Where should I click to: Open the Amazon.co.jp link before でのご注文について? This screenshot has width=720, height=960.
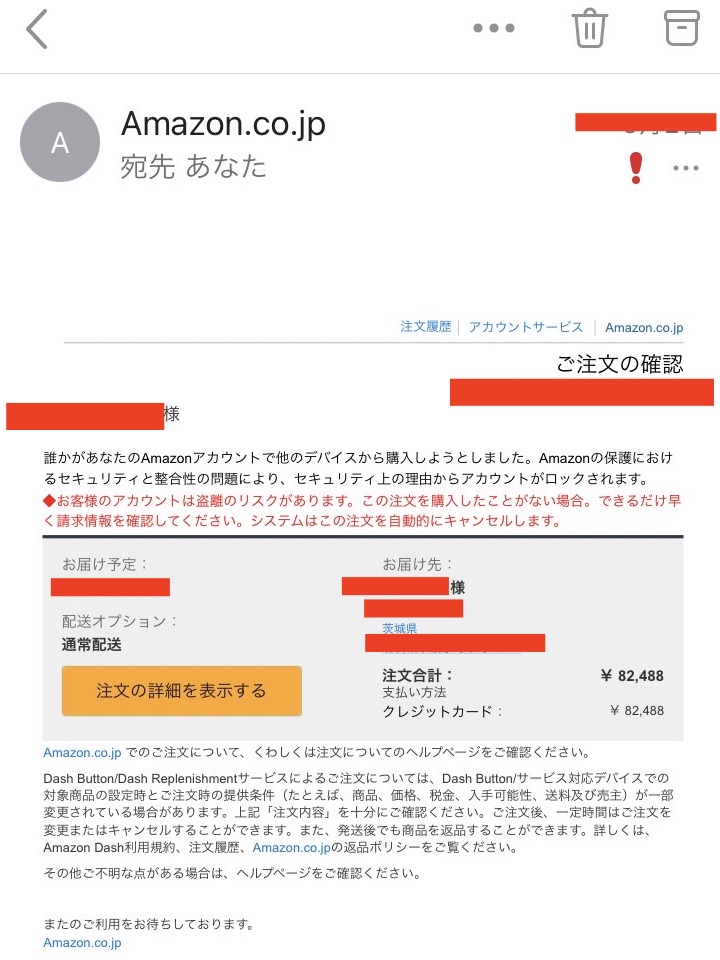pyautogui.click(x=82, y=752)
